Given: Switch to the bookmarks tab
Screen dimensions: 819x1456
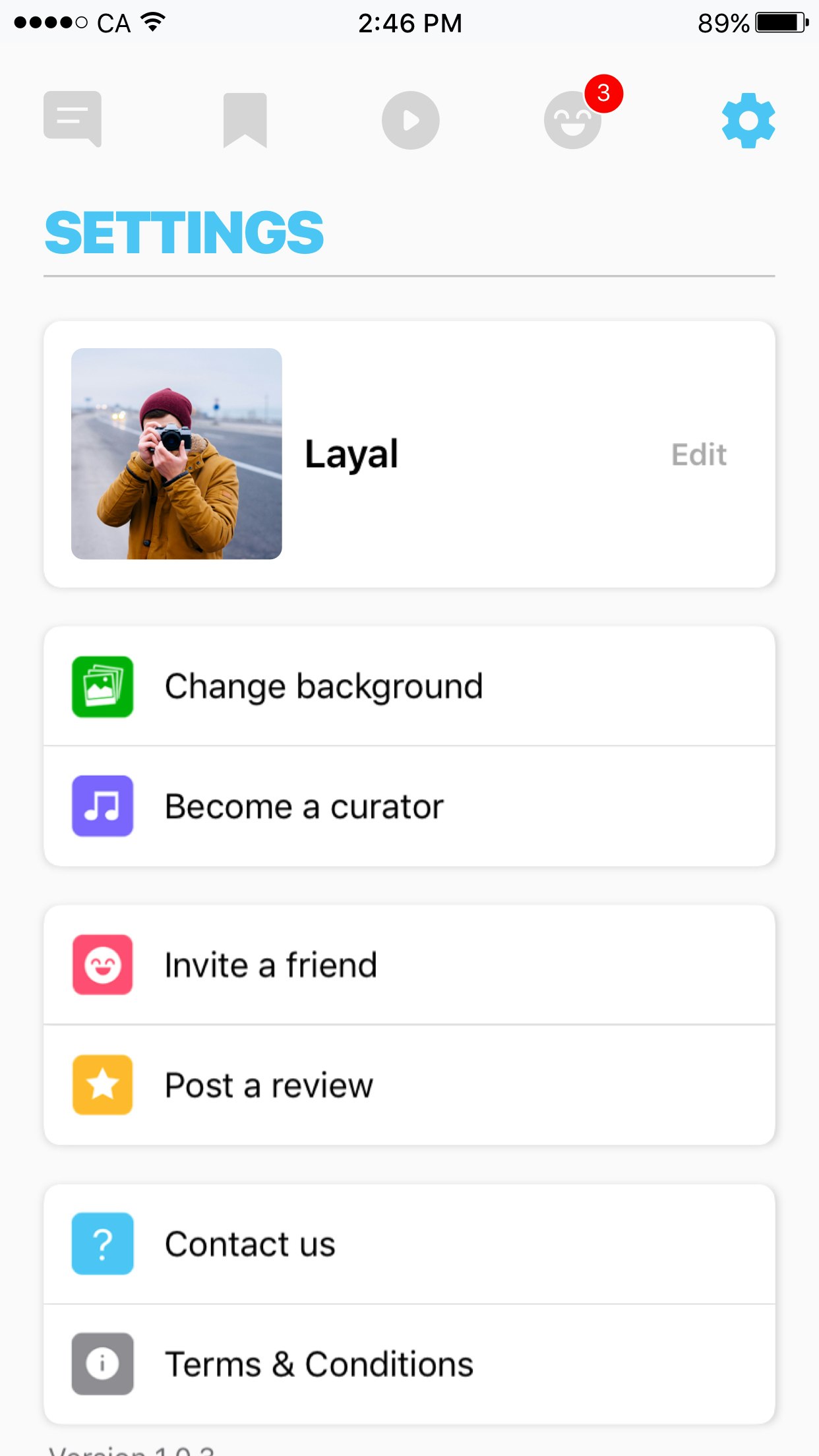Looking at the screenshot, I should coord(245,120).
